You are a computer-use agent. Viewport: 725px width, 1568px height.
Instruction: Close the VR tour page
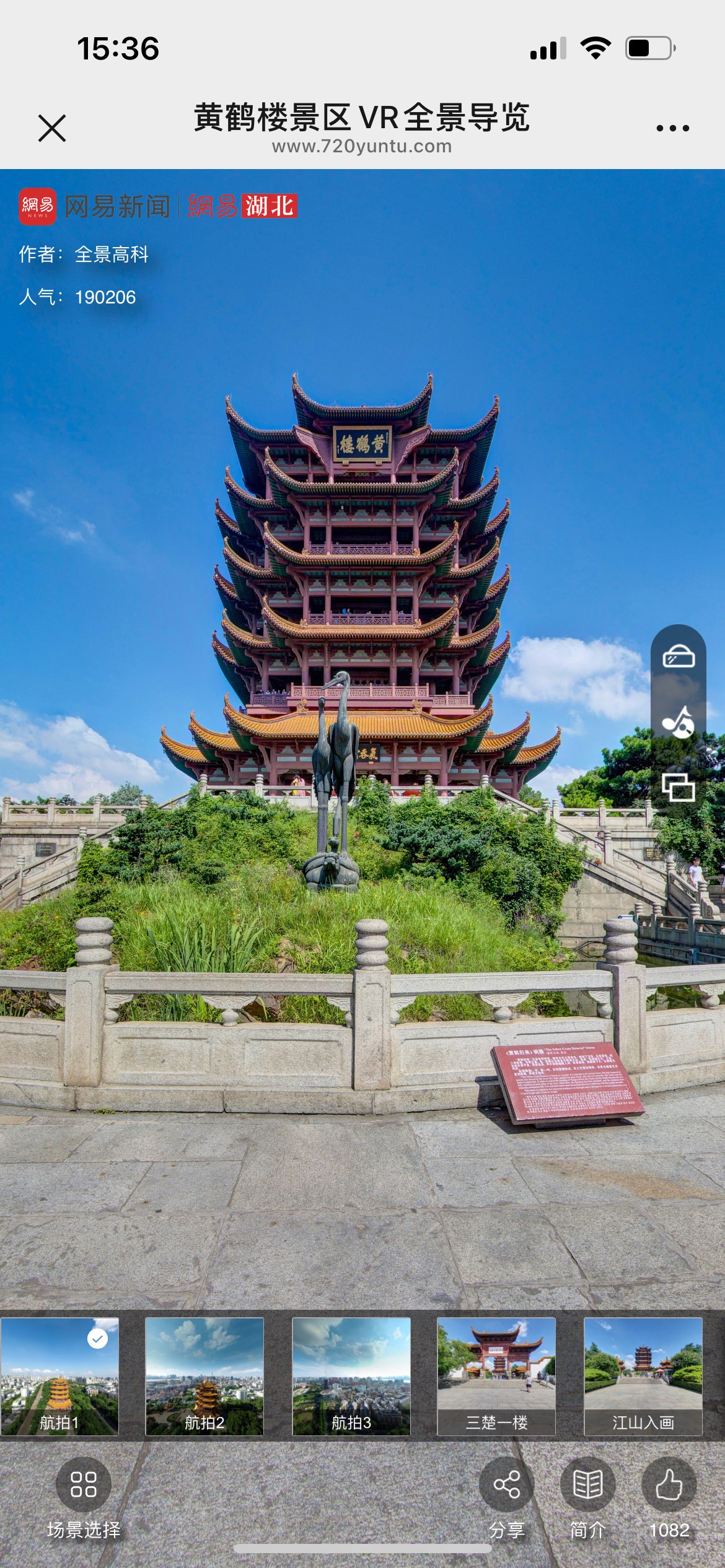pyautogui.click(x=52, y=128)
